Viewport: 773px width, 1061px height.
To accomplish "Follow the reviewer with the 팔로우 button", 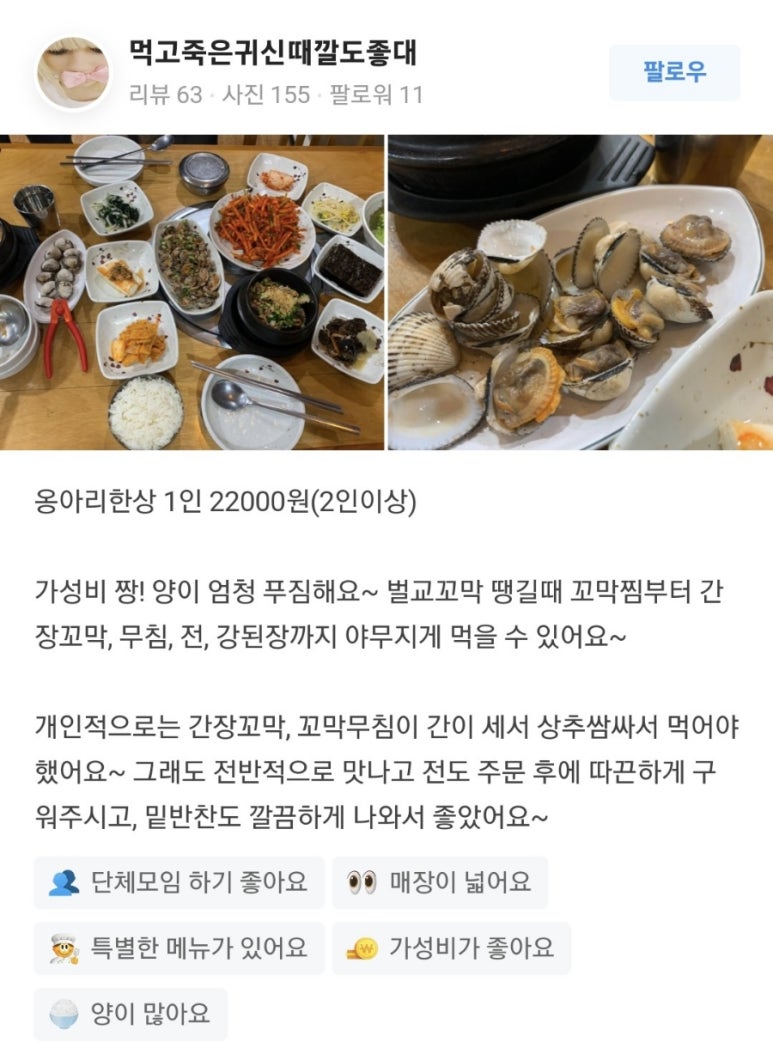I will pos(674,72).
